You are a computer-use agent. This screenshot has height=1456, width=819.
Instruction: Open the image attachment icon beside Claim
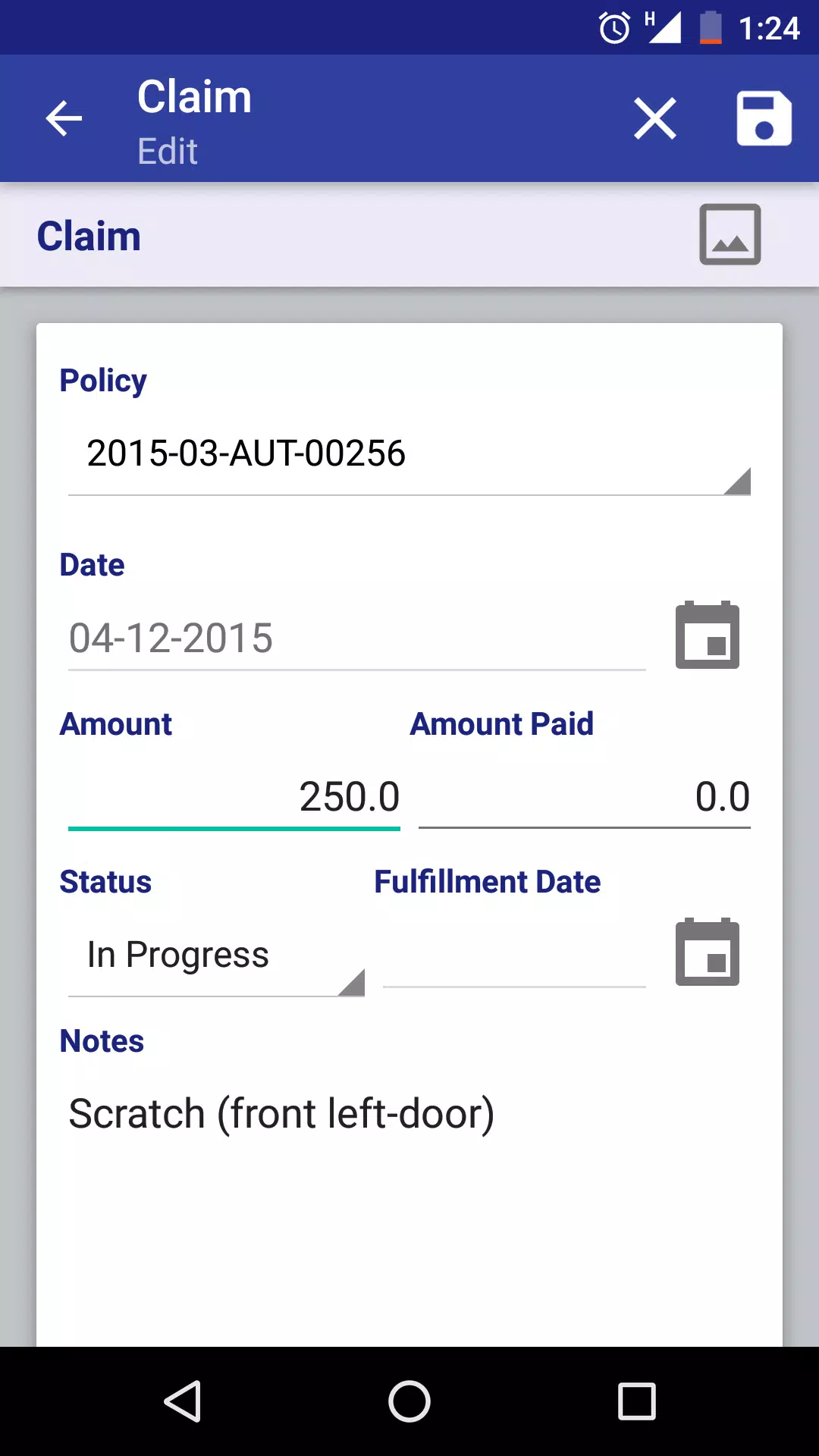(x=730, y=234)
